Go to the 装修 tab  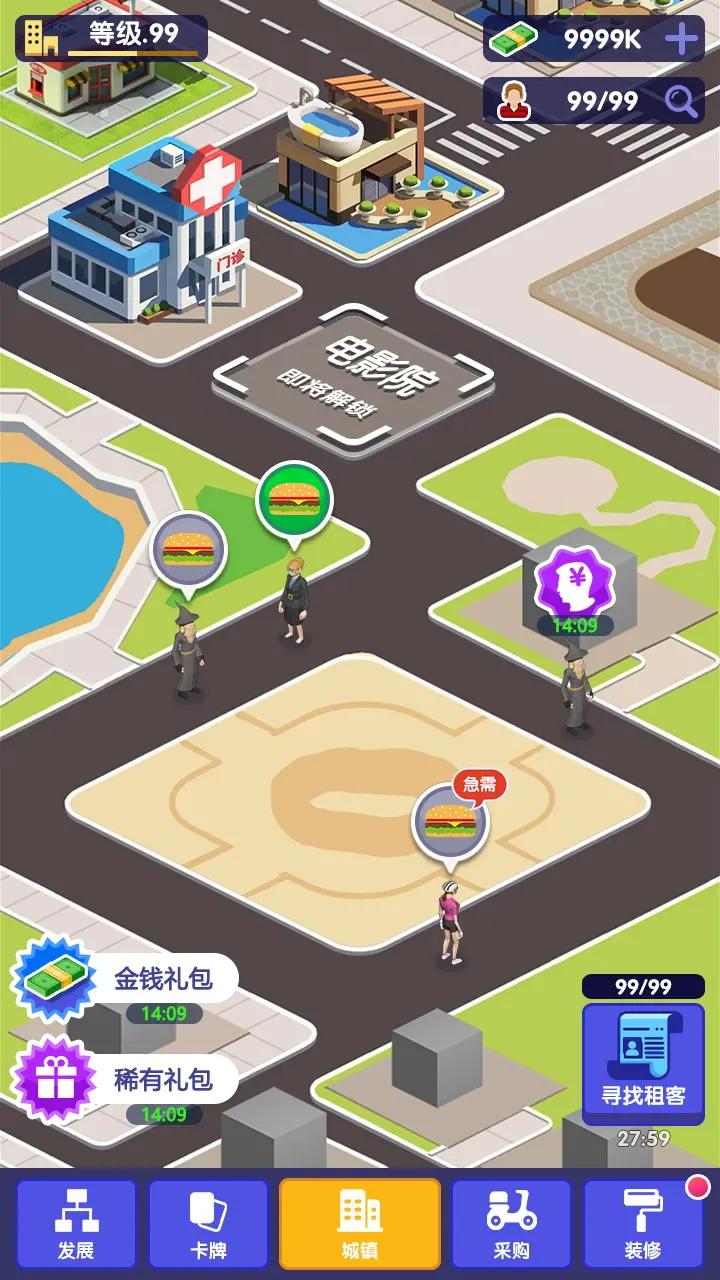643,1224
